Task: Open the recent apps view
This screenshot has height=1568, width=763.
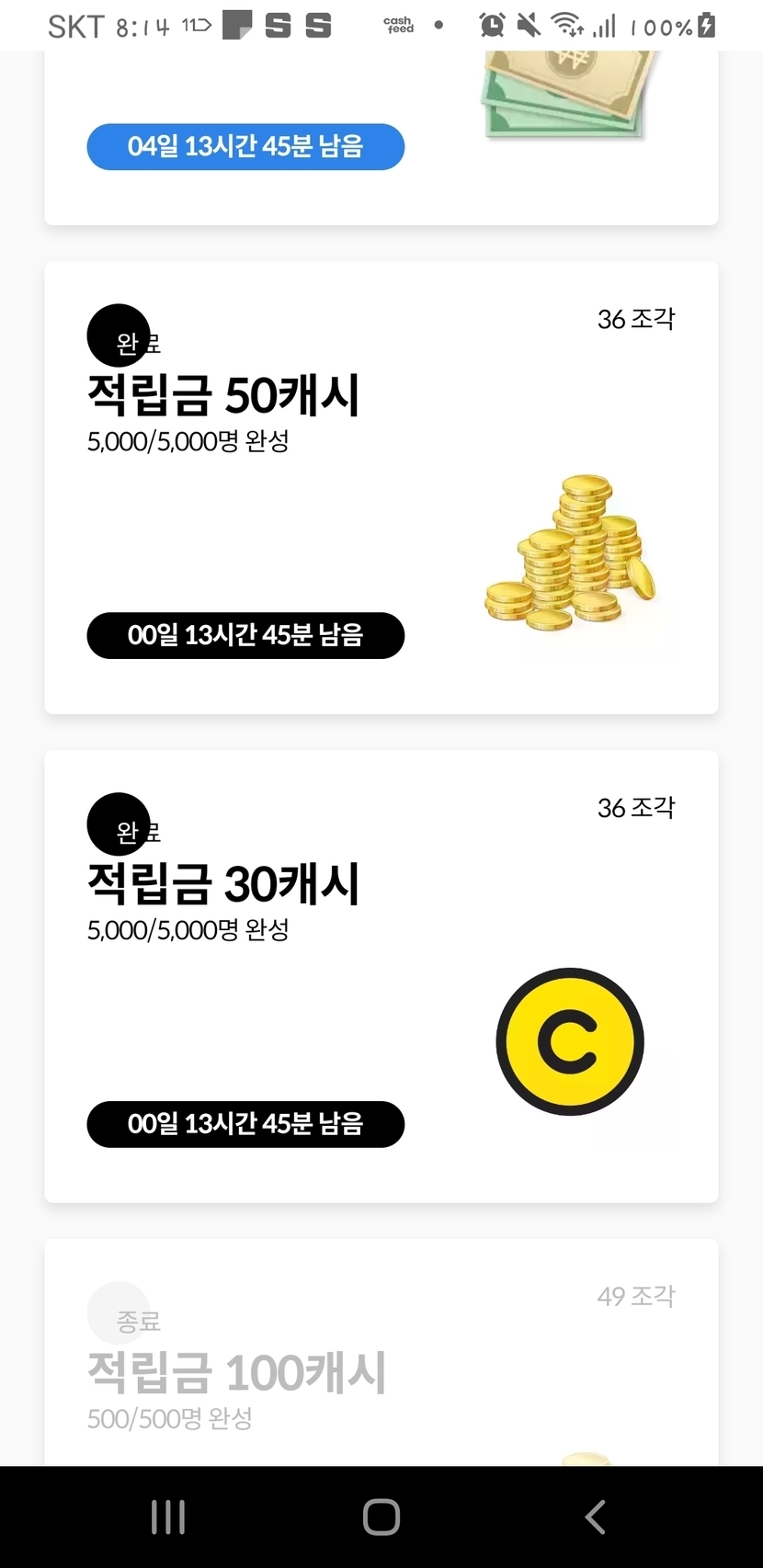Action: point(168,1517)
